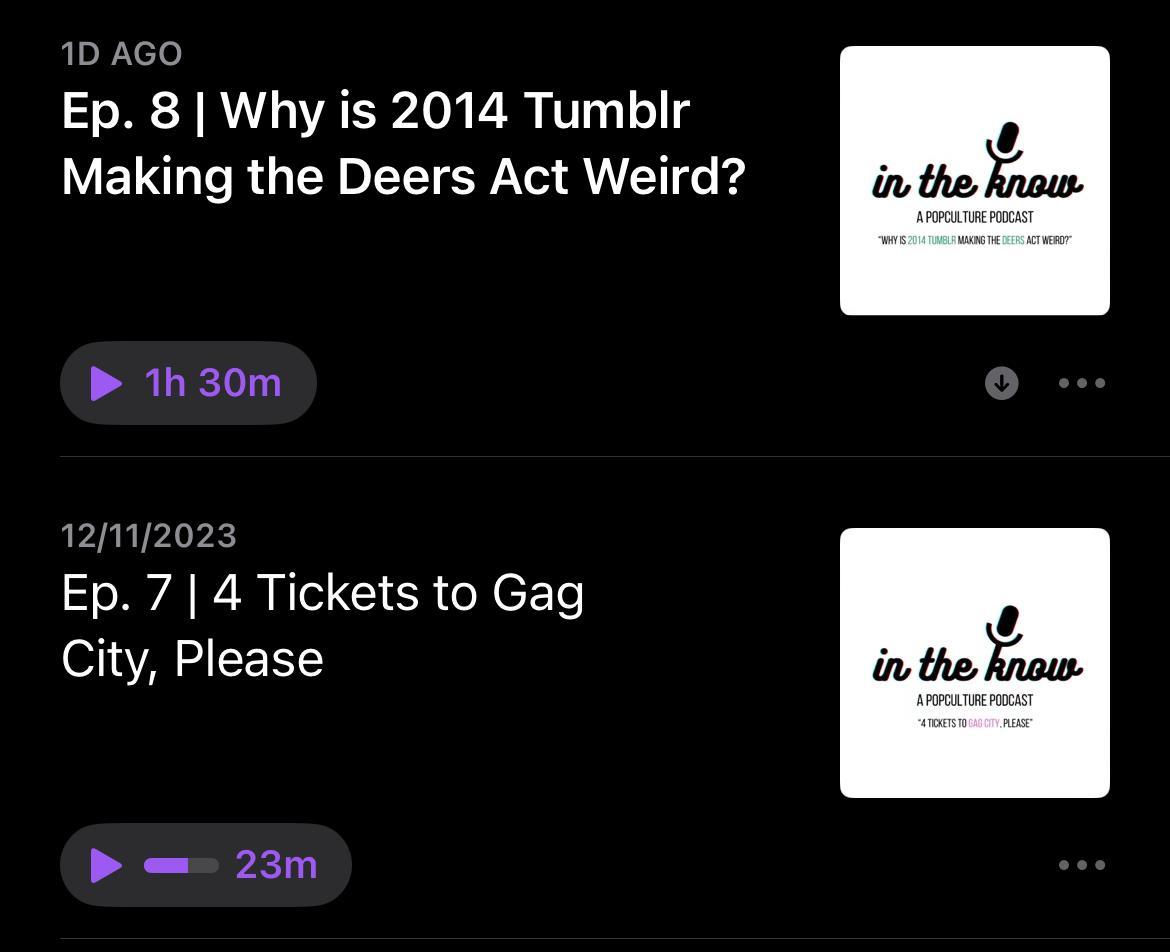The height and width of the screenshot is (952, 1170).
Task: Download the Ep. 8 episode
Action: (x=1001, y=383)
